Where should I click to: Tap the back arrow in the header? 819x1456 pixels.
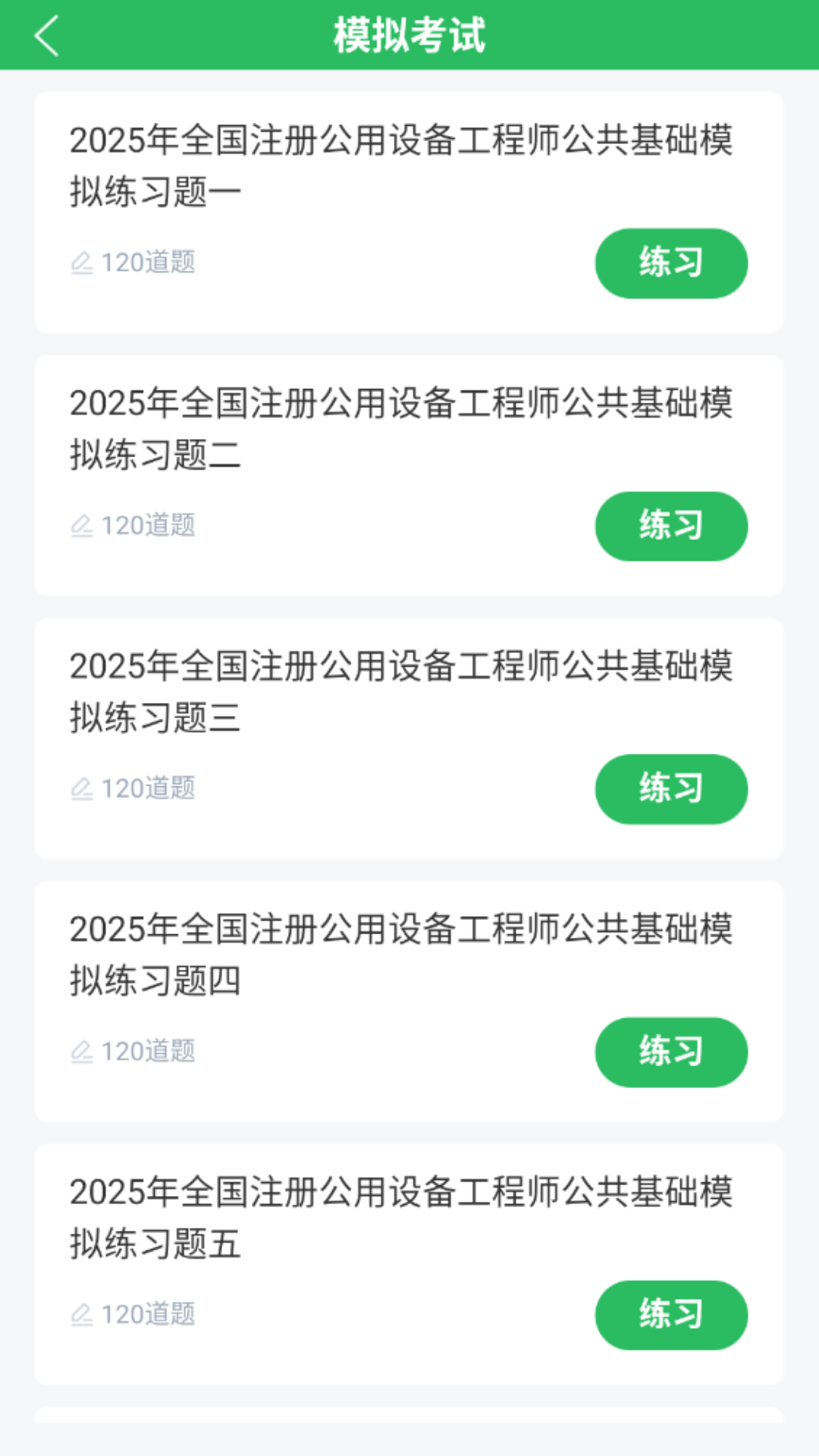pyautogui.click(x=47, y=36)
